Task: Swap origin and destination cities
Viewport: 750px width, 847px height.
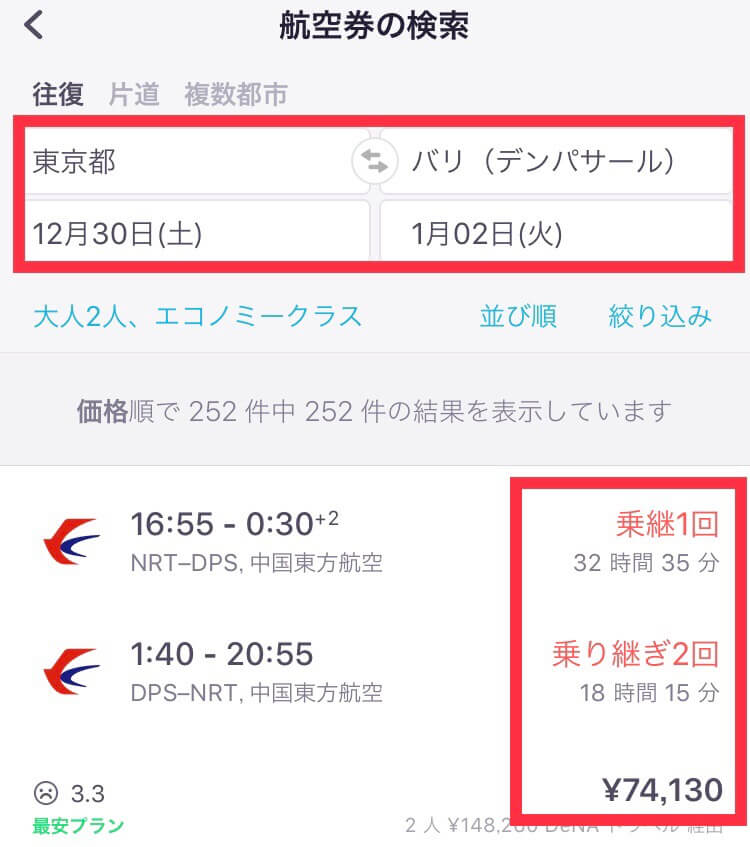Action: coord(374,161)
